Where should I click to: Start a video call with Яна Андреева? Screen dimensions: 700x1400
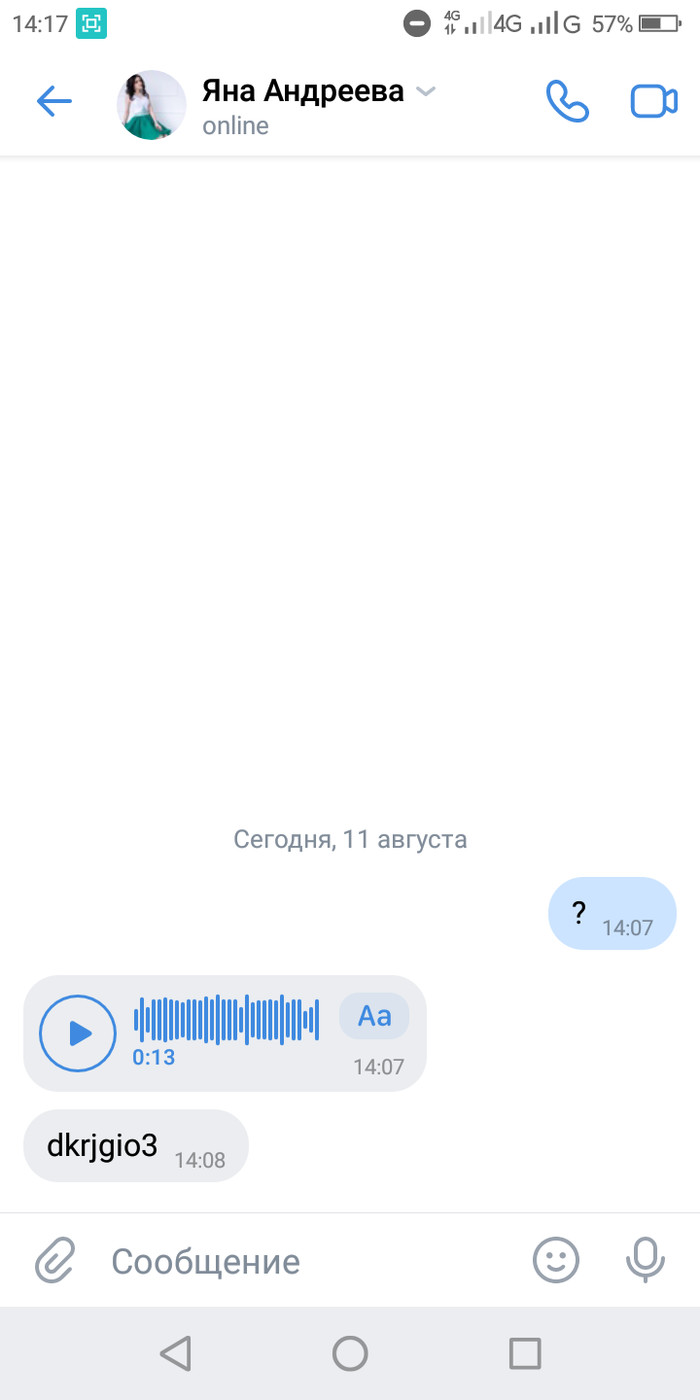pos(654,101)
